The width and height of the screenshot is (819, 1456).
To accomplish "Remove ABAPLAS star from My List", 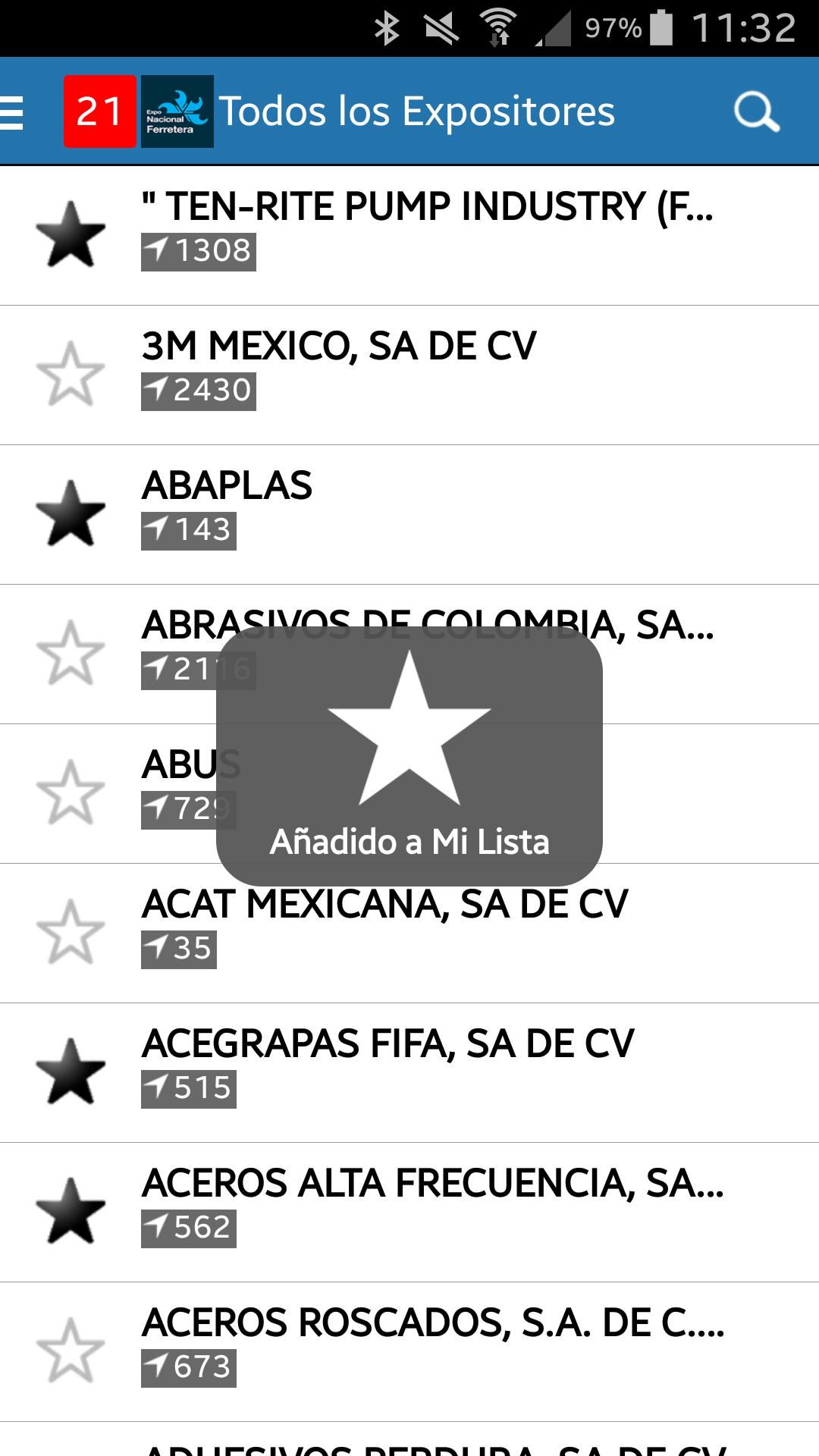I will coord(71,513).
